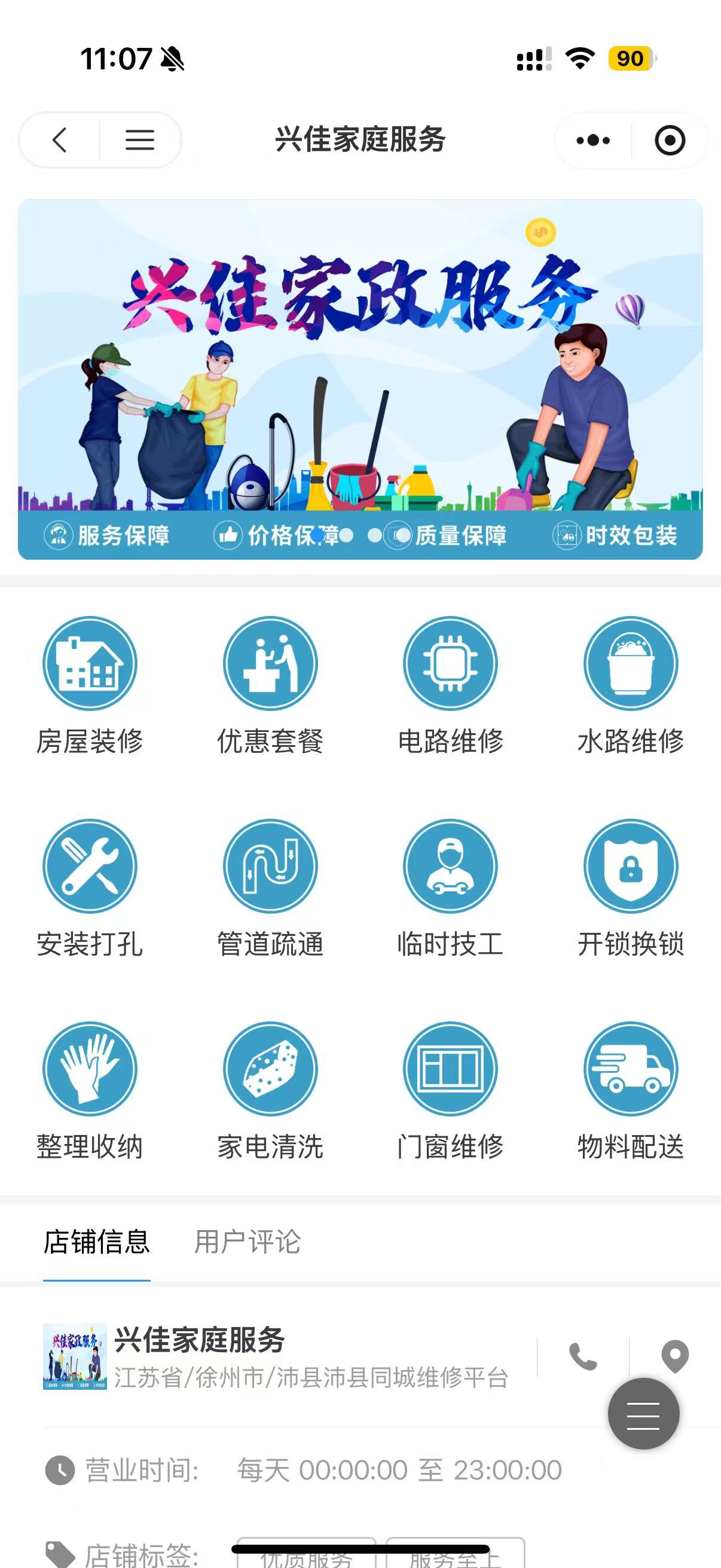Open the 管道疏通 pipe icon
721x1568 pixels.
tap(270, 868)
